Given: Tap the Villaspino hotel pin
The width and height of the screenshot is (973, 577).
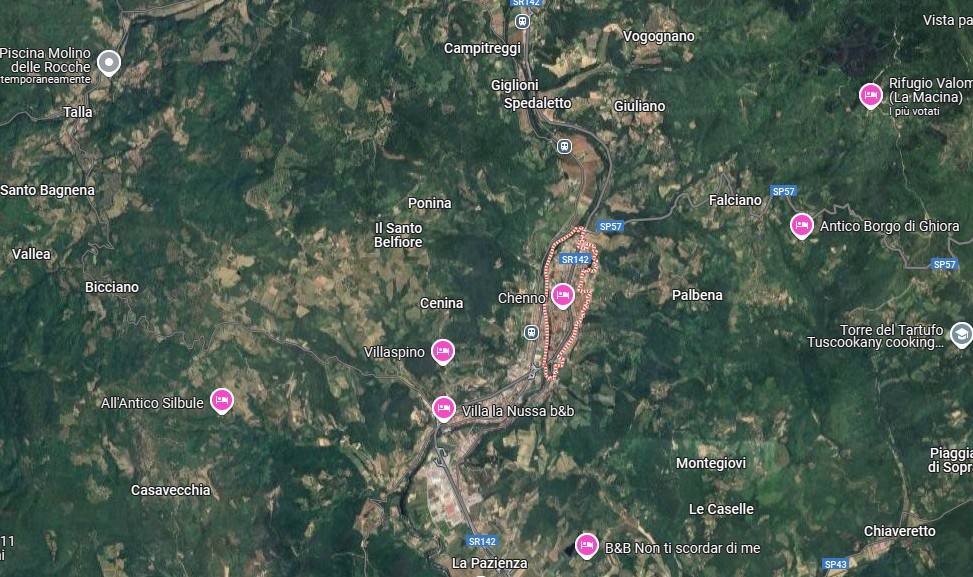Looking at the screenshot, I should 442,351.
